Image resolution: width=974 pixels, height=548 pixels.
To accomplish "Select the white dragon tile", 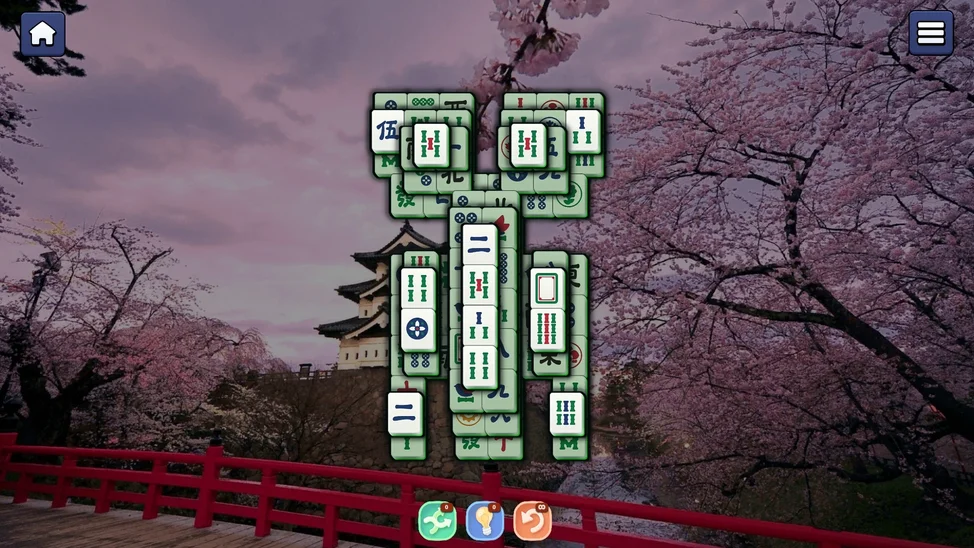I will click(548, 288).
